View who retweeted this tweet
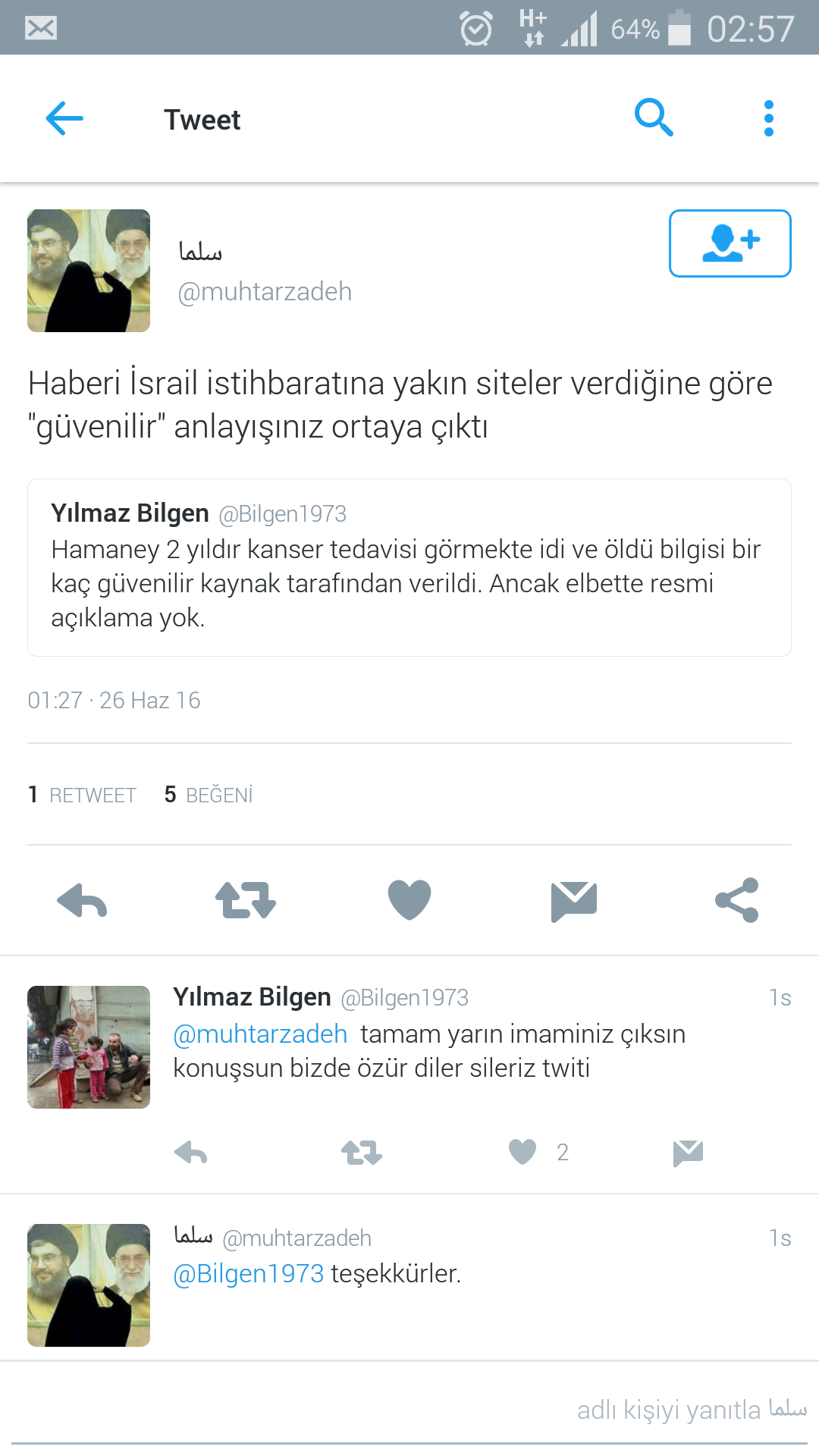Image resolution: width=819 pixels, height=1456 pixels. [x=82, y=795]
